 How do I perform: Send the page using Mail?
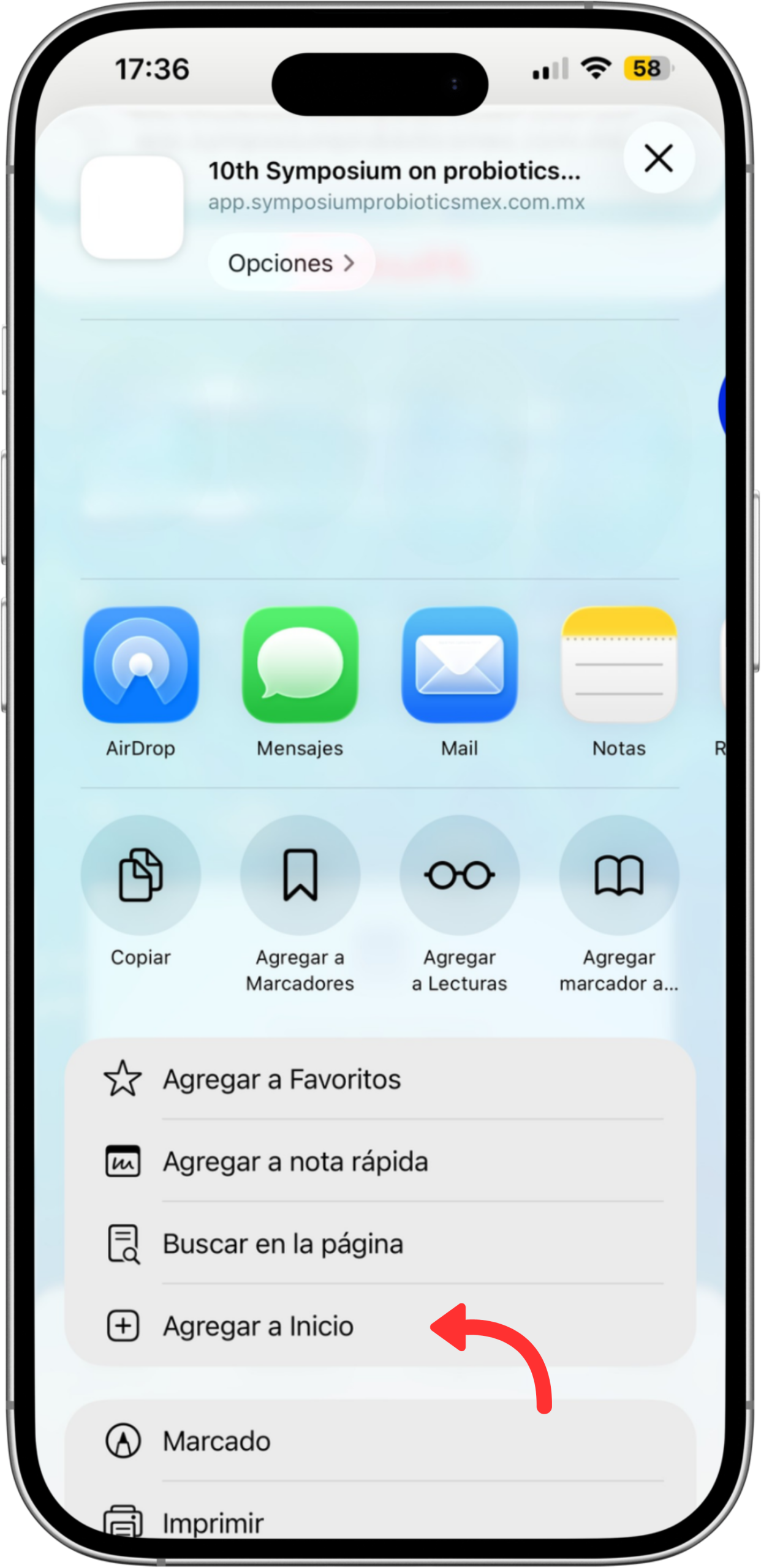tap(460, 665)
